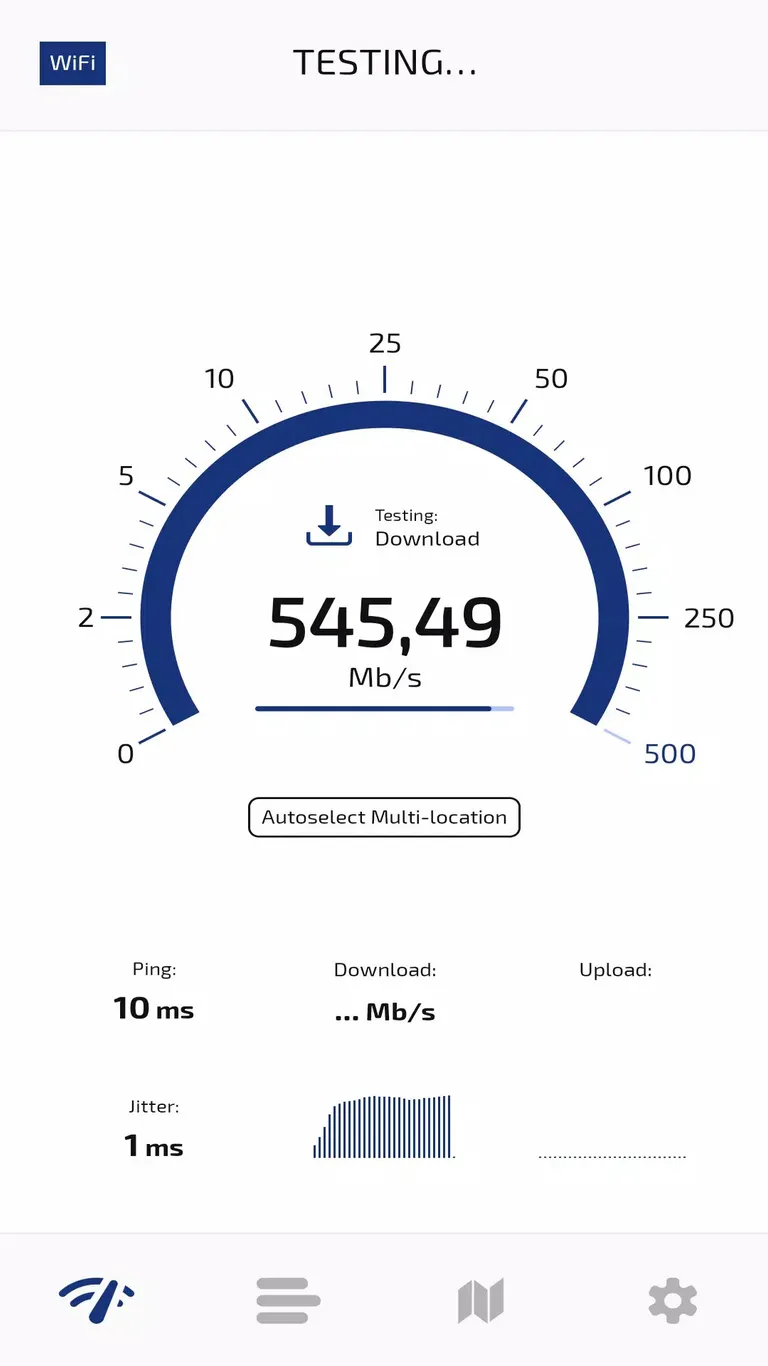
Task: Select the speedometer speed test icon
Action: (96, 1299)
